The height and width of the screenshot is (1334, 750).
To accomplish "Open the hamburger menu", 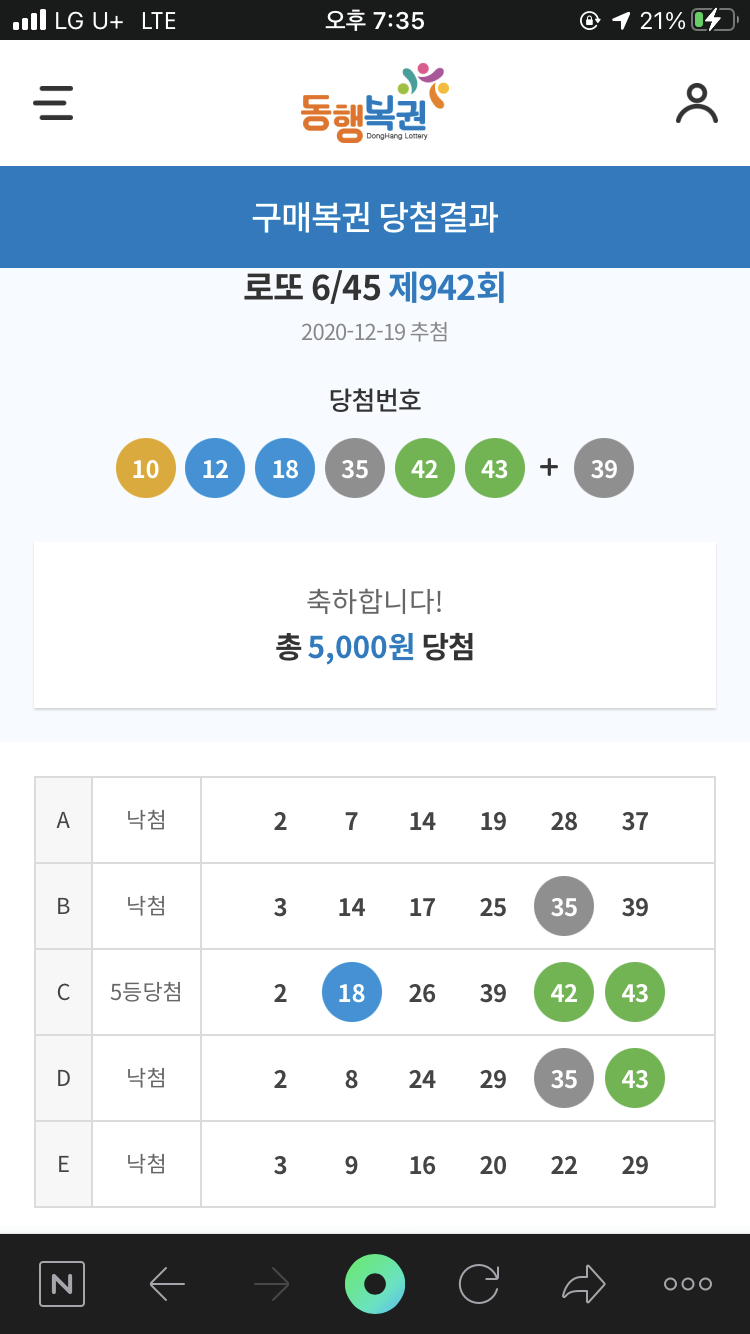I will pos(53,103).
